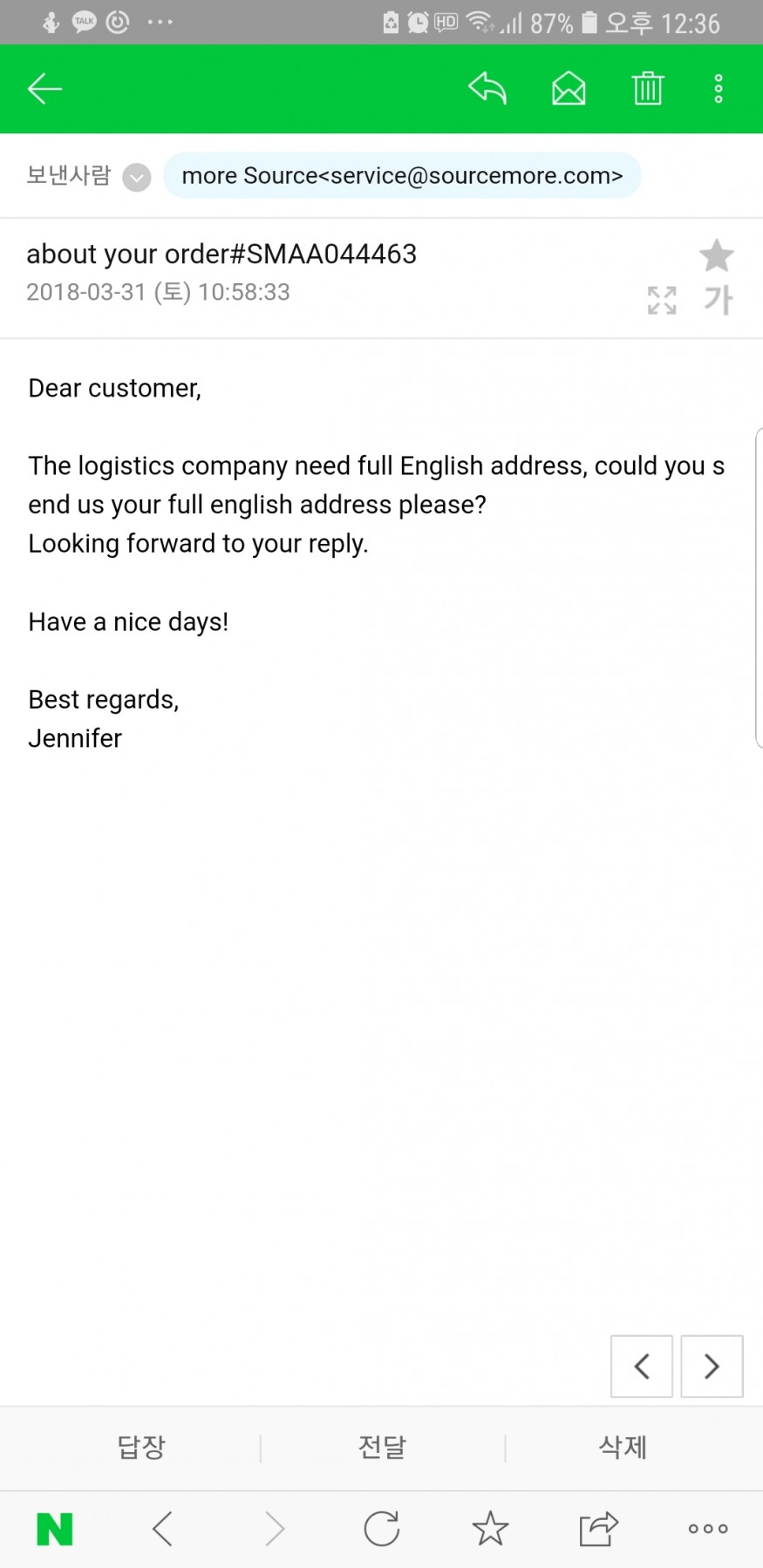
Task: Share the page from the bottom toolbar
Action: coord(599,1528)
